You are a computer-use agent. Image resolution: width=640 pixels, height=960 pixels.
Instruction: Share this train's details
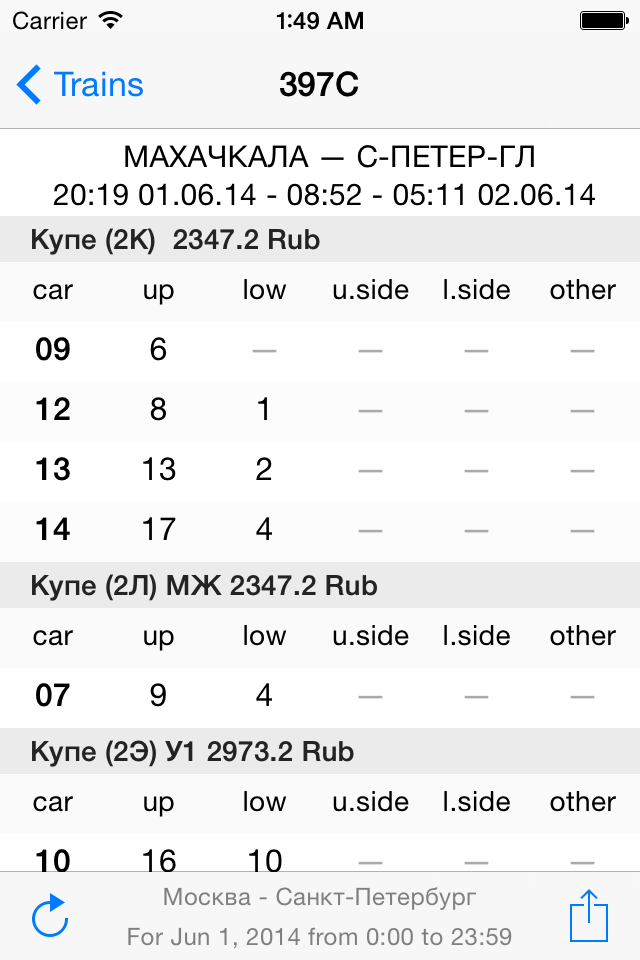pos(589,915)
